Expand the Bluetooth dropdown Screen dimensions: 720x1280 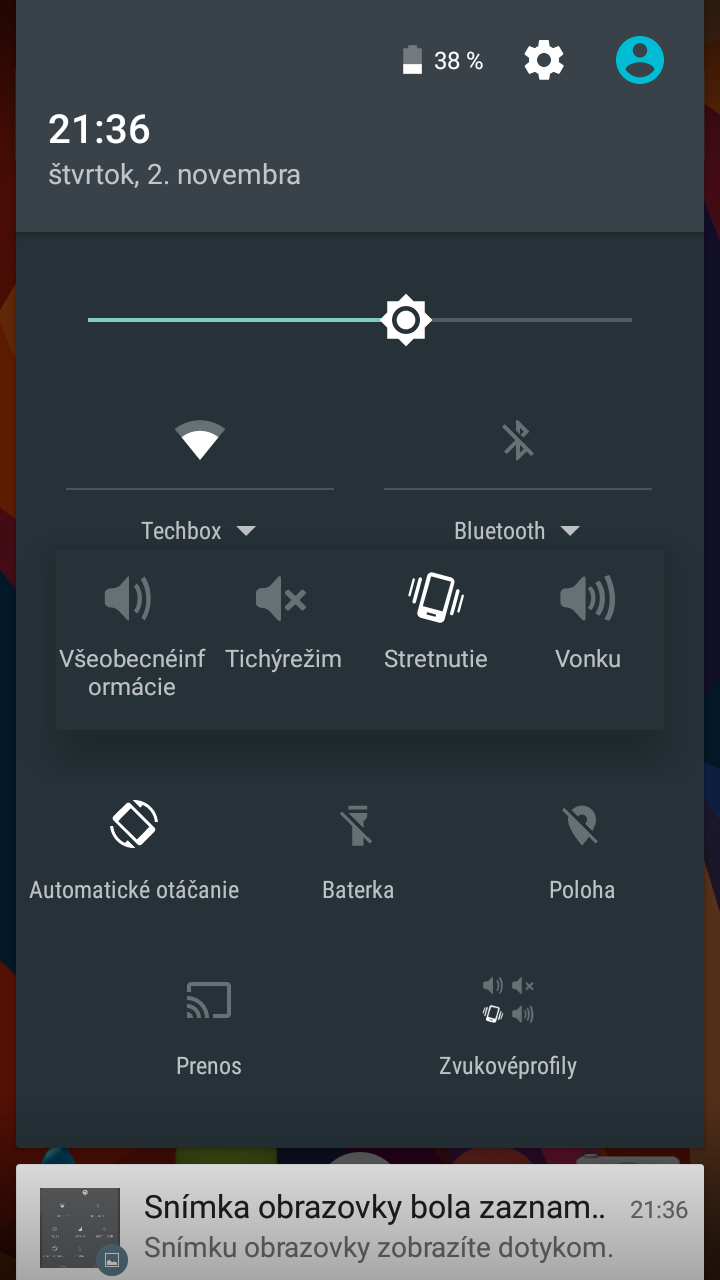[517, 531]
